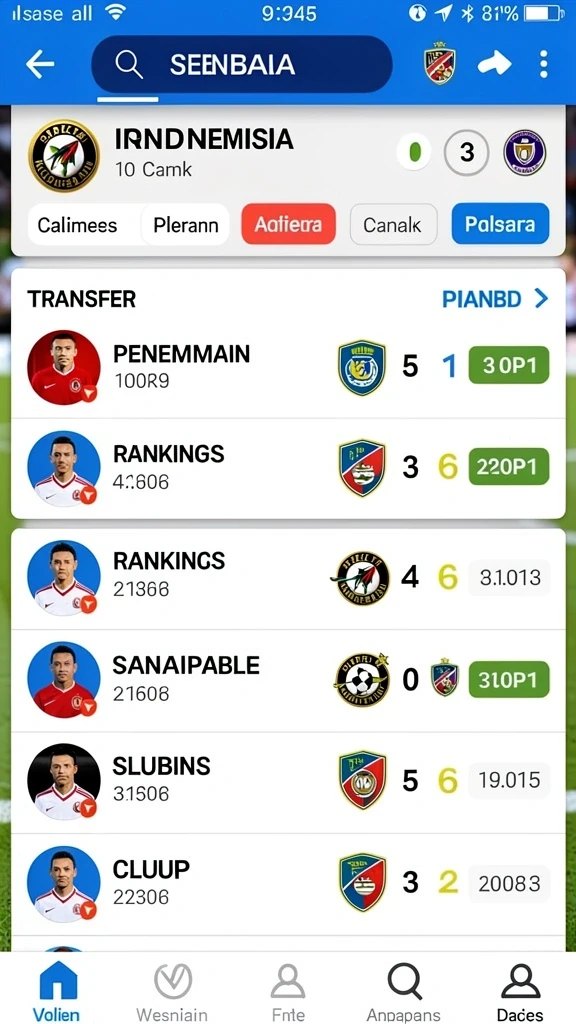The height and width of the screenshot is (1024, 576).
Task: Tap the green 220P1 button
Action: point(509,466)
